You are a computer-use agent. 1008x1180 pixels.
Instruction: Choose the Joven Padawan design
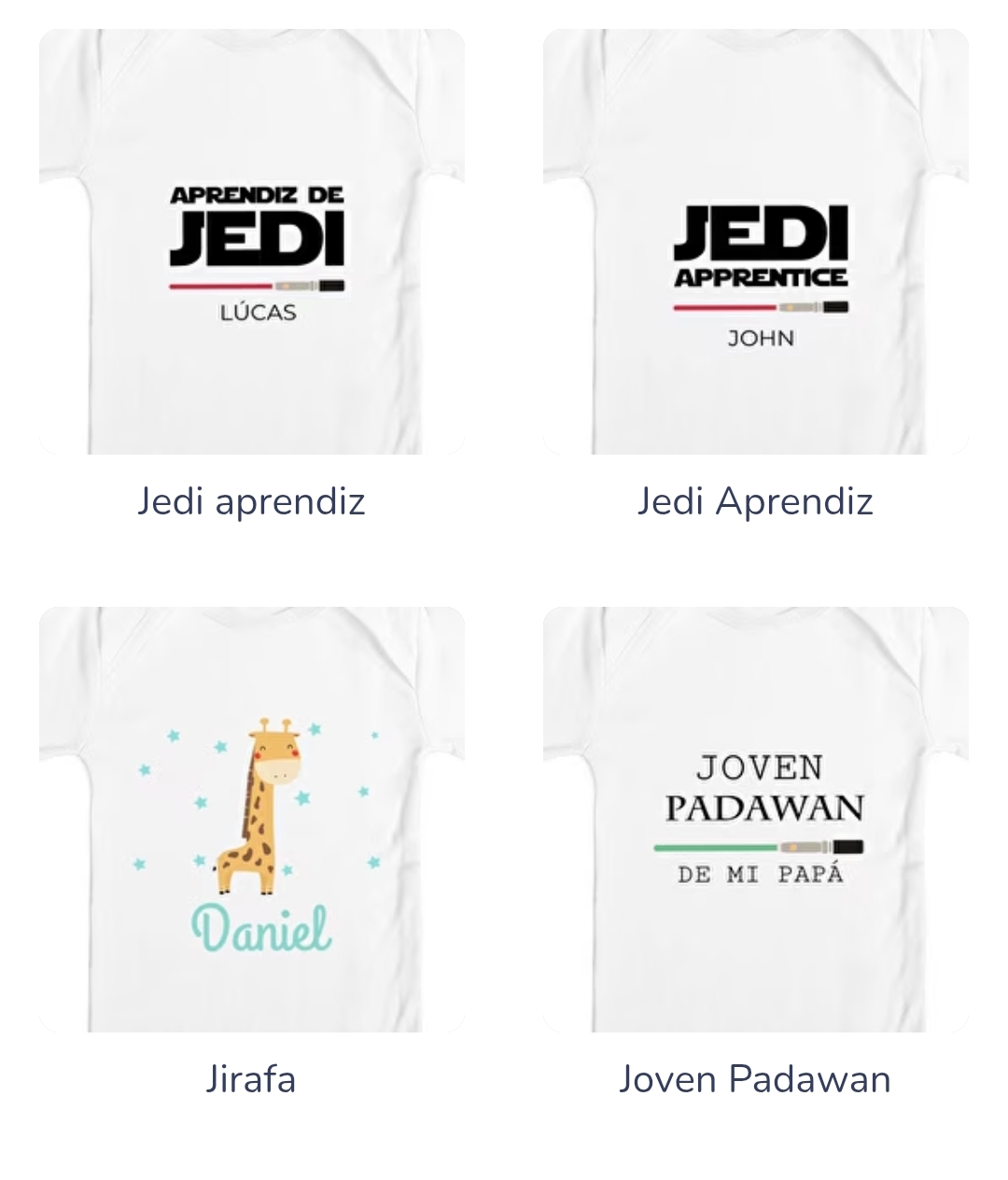coord(756,820)
